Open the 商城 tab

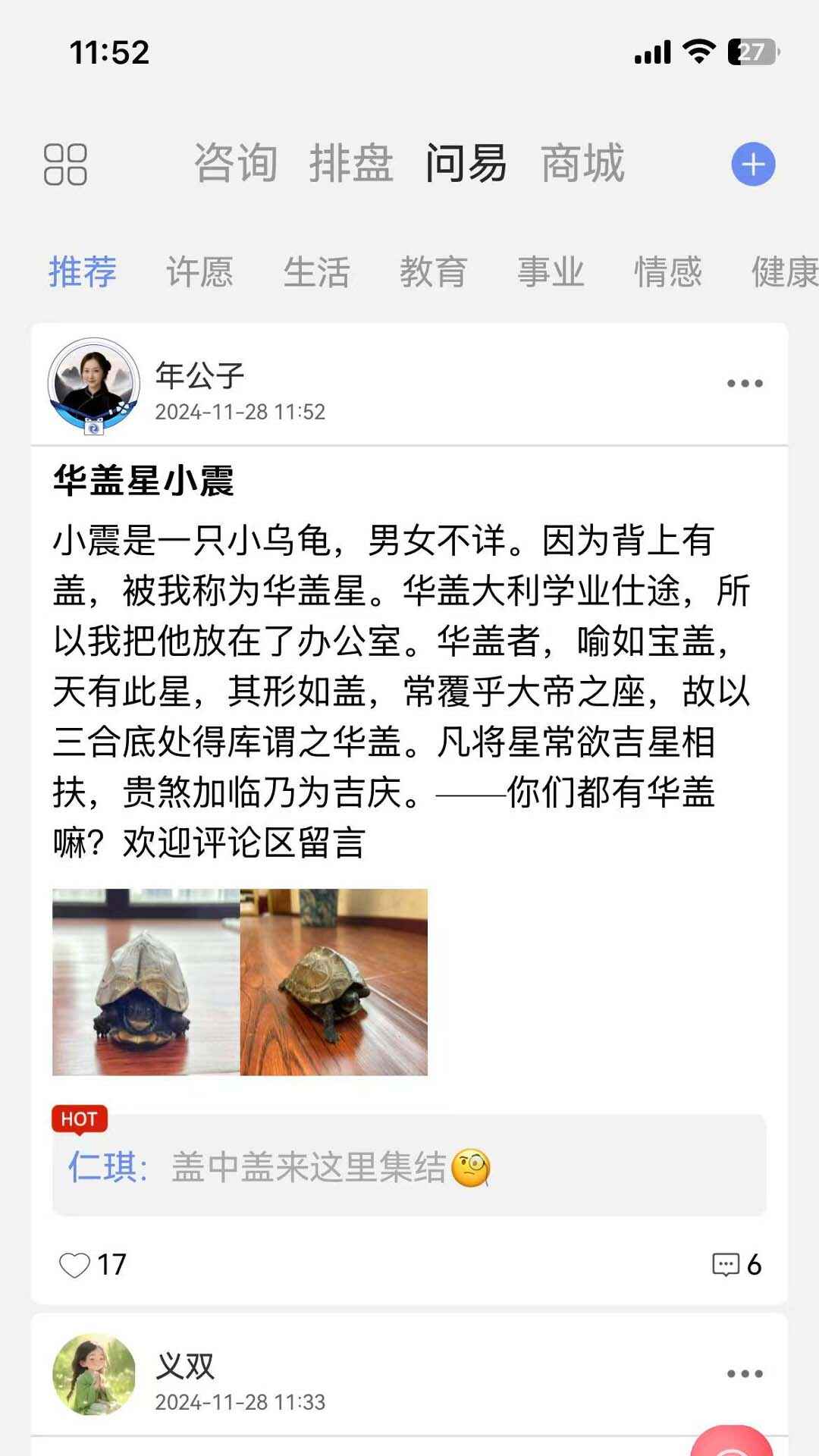582,164
